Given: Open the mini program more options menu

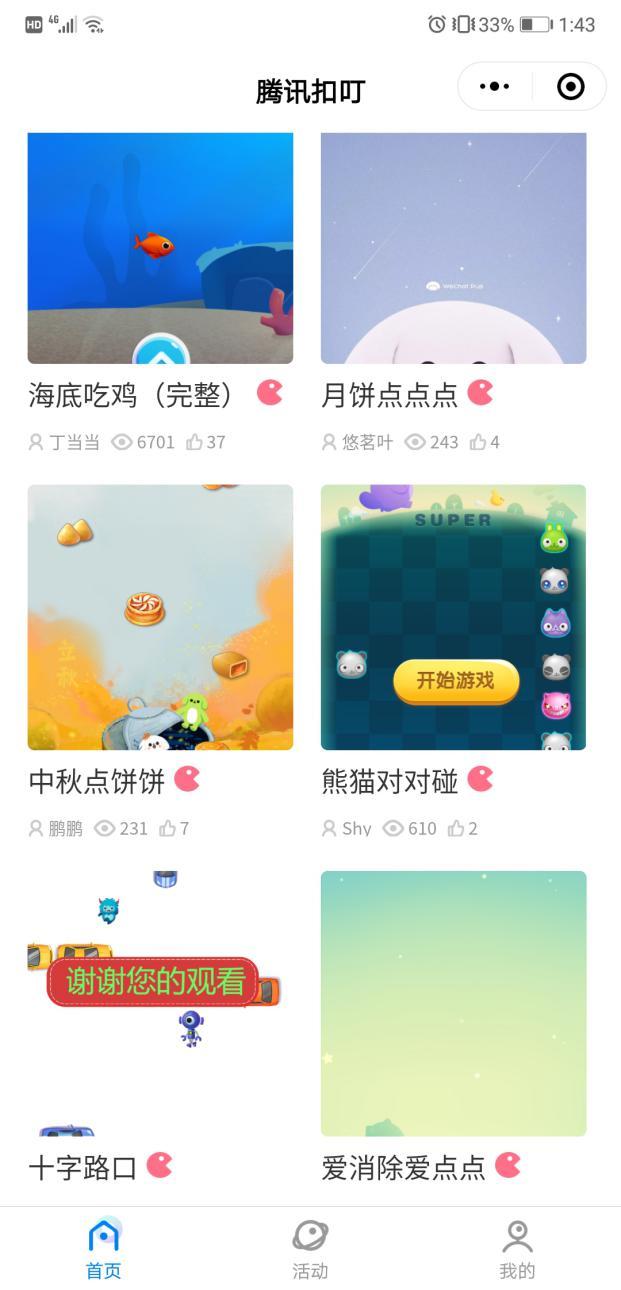Looking at the screenshot, I should 494,87.
